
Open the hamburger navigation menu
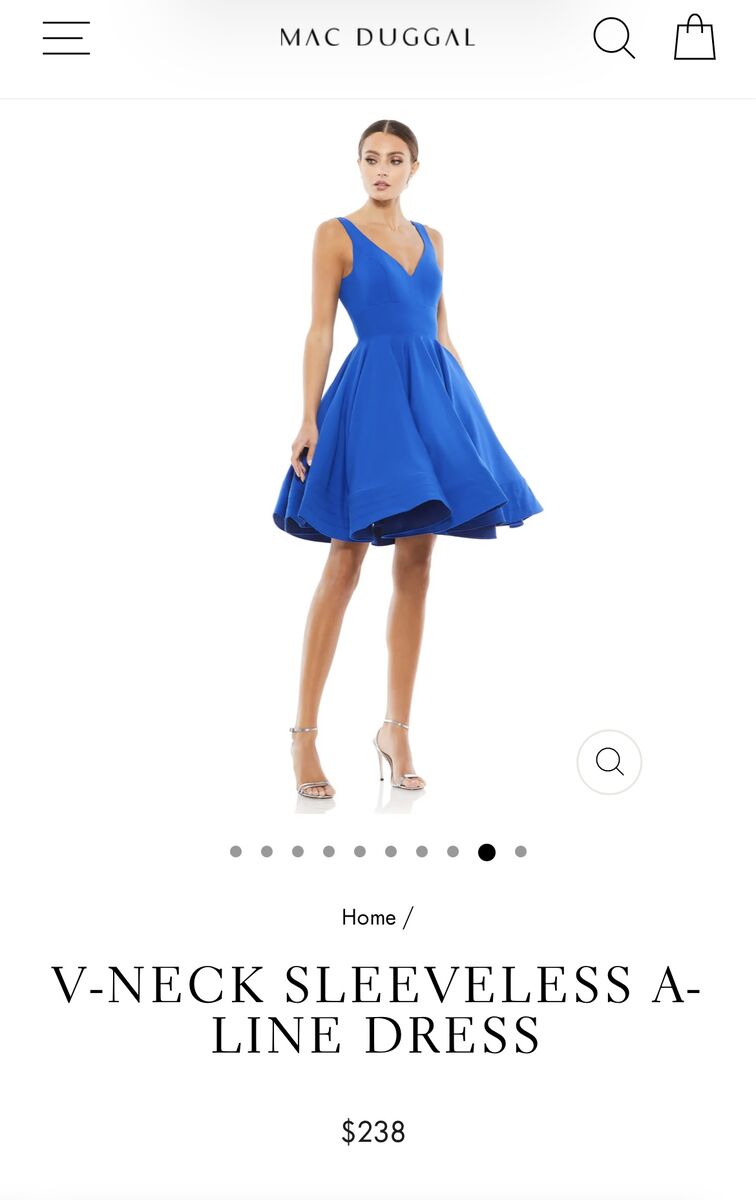66,38
